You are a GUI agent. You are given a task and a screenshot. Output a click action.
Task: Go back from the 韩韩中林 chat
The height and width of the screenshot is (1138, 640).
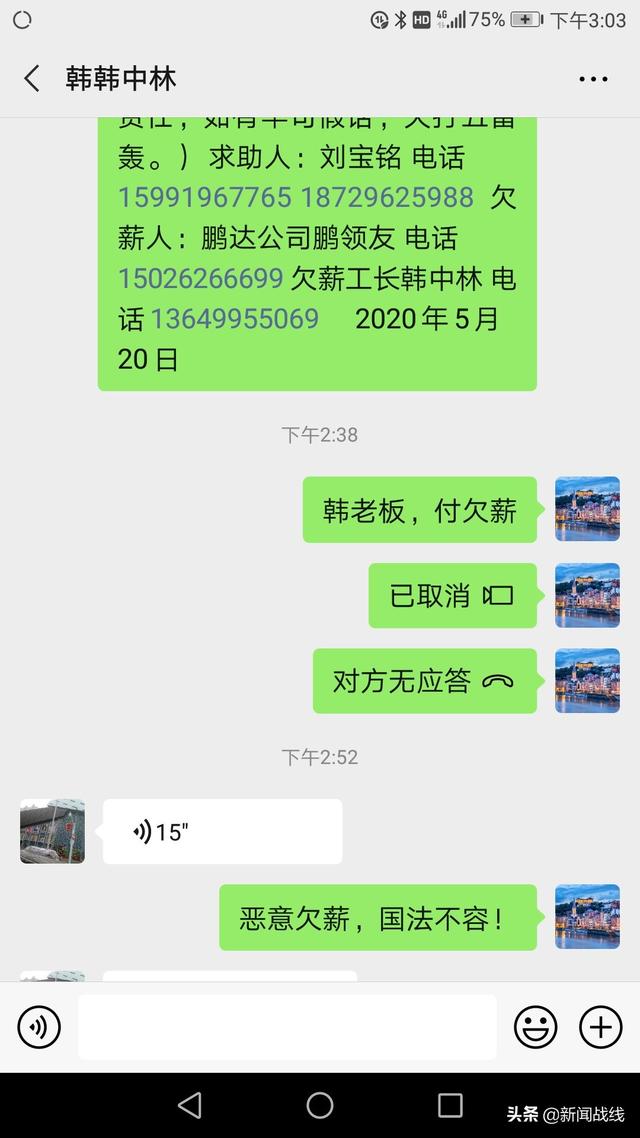pos(32,78)
